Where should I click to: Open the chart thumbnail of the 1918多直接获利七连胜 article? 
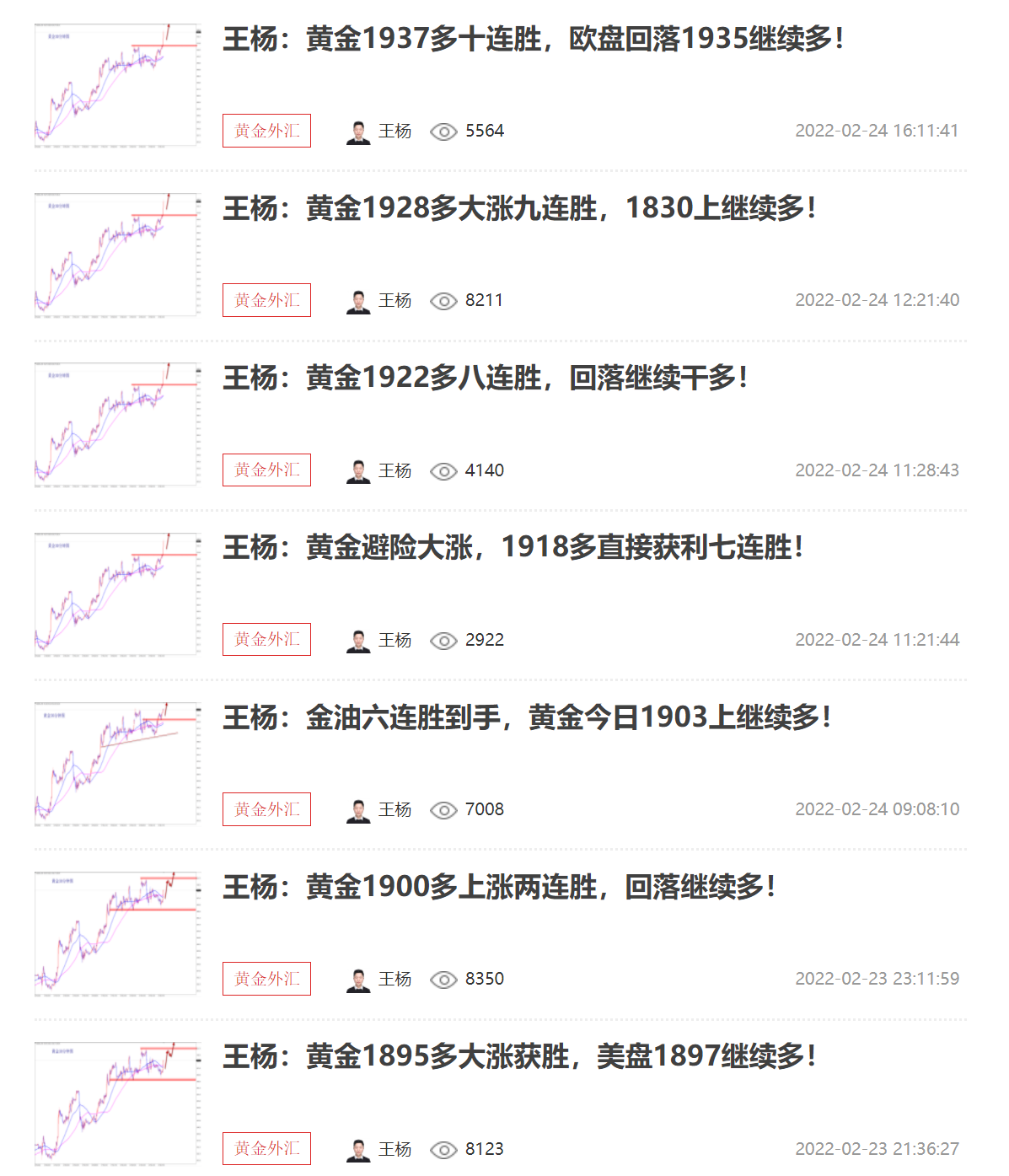point(116,594)
